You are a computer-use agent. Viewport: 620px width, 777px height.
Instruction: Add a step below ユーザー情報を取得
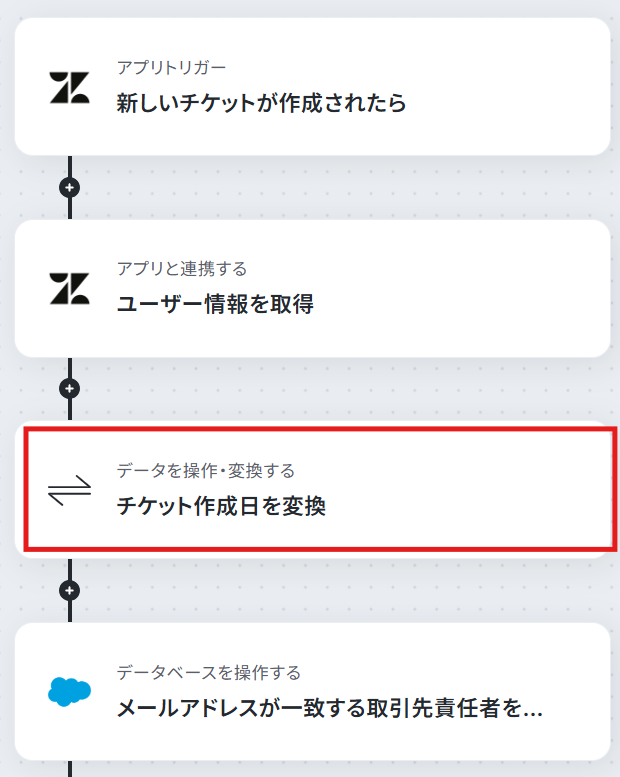point(69,388)
